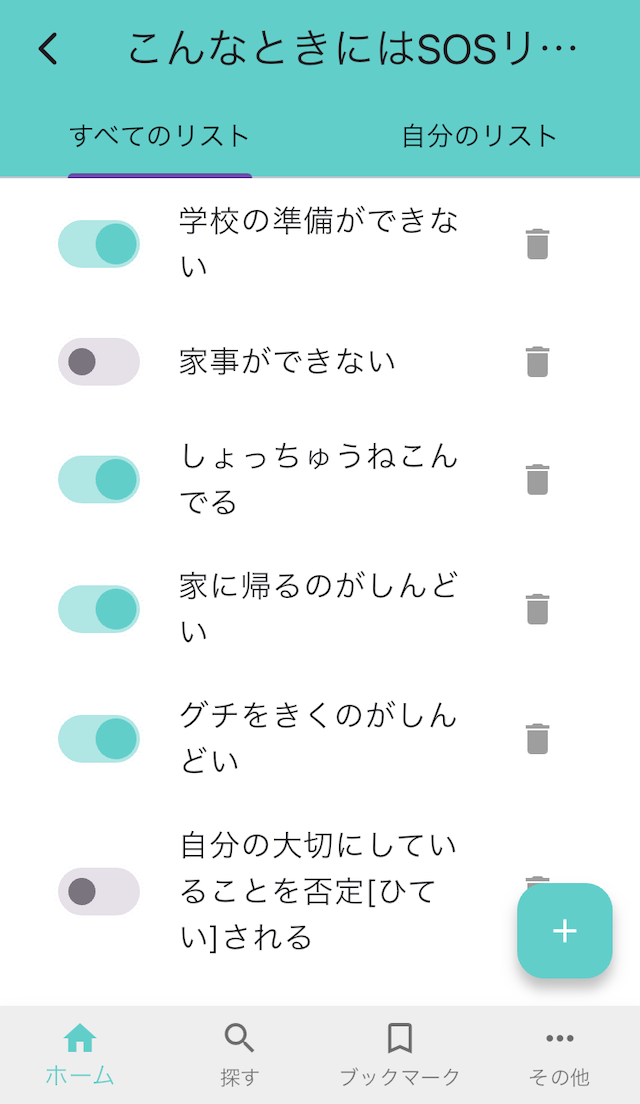This screenshot has width=640, height=1104.
Task: Open the ブックマーク tab
Action: 399,1054
